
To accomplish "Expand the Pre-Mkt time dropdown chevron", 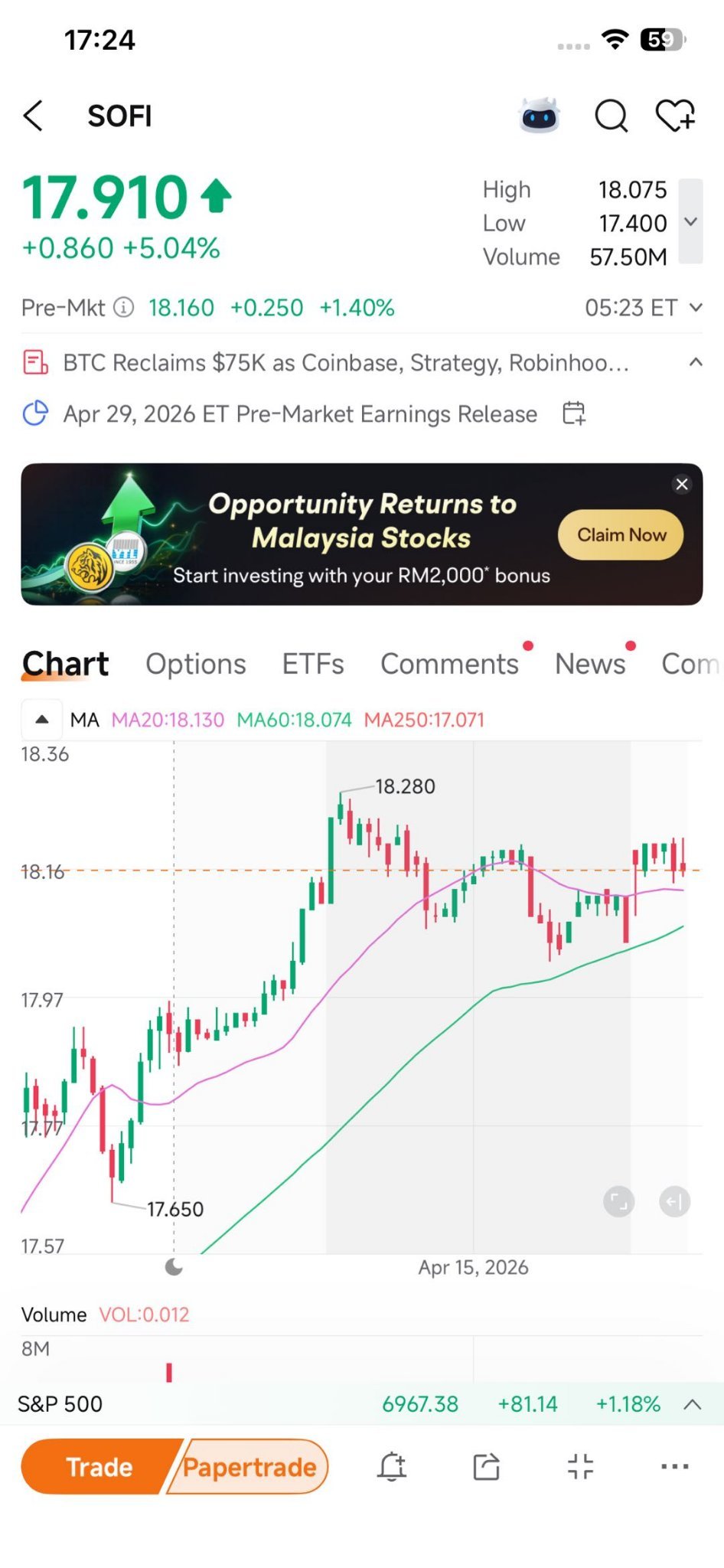I will coord(696,308).
